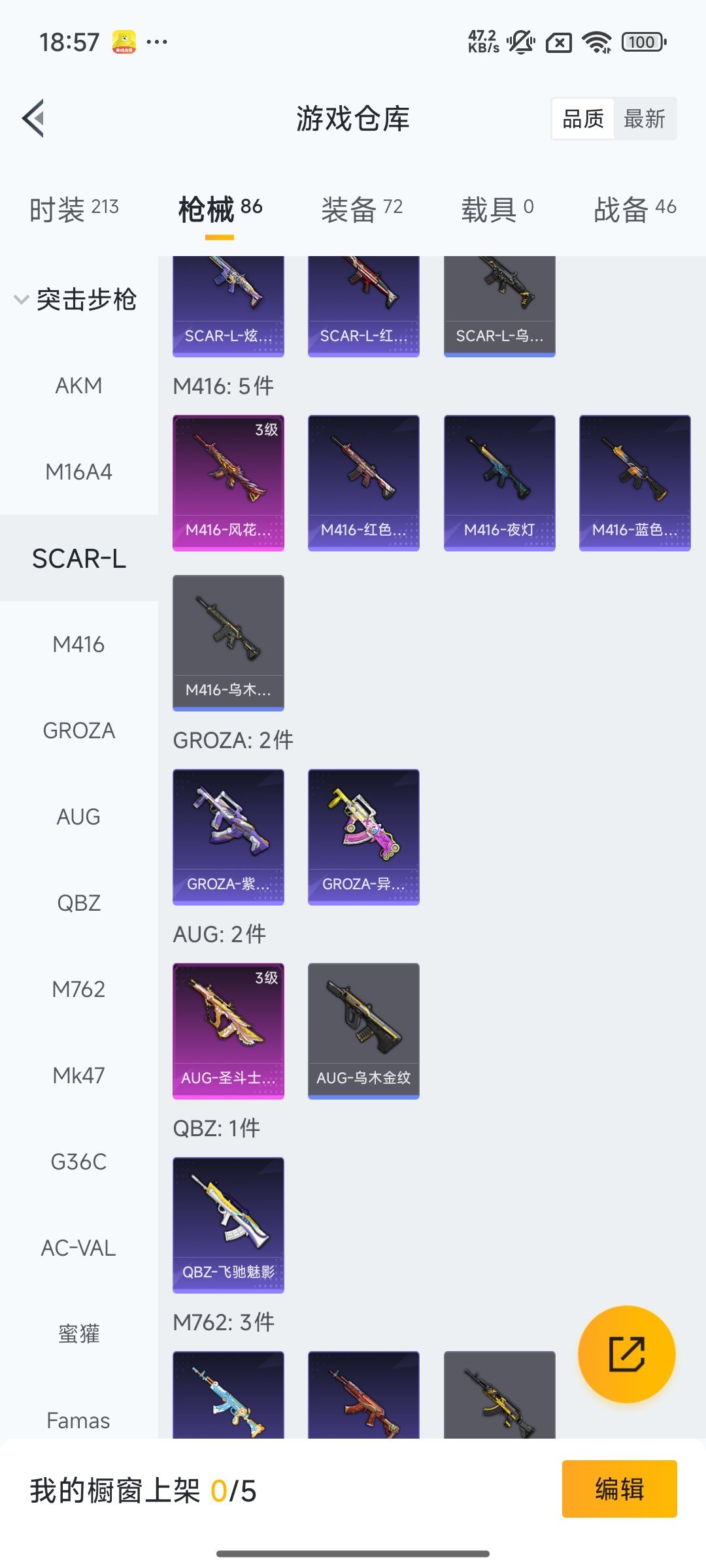Image resolution: width=706 pixels, height=1568 pixels.
Task: Sort inventory by 最新
Action: point(644,119)
